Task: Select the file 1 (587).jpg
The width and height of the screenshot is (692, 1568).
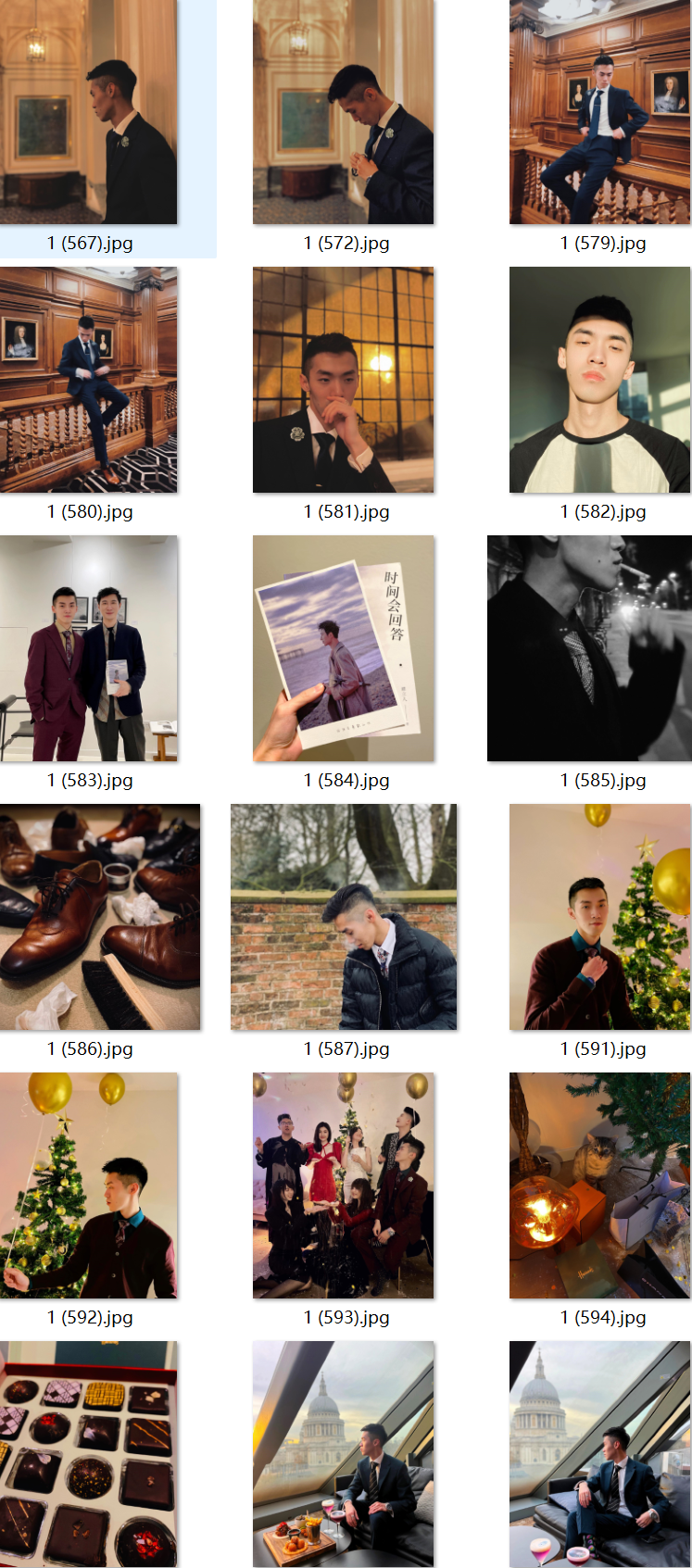Action: point(343,917)
